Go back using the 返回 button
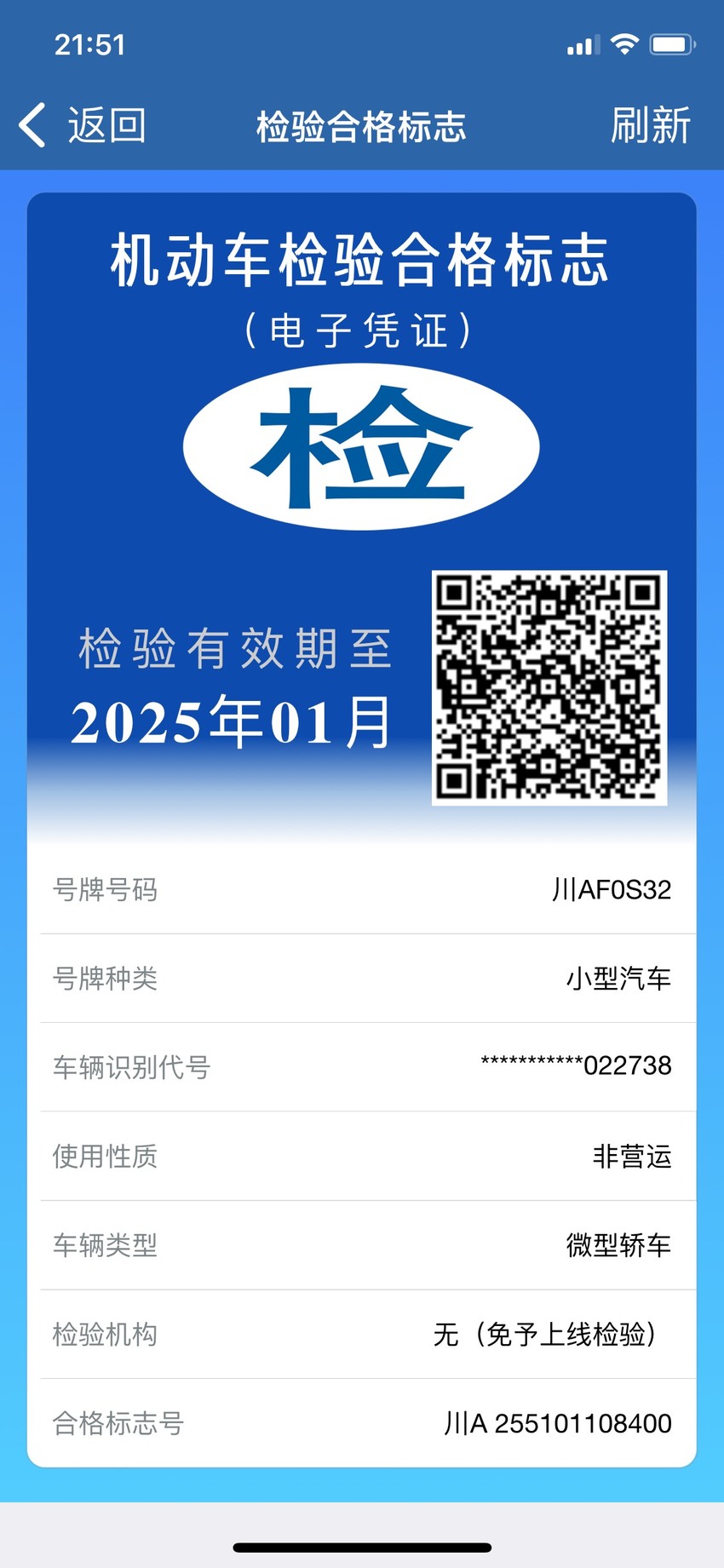 tap(83, 126)
